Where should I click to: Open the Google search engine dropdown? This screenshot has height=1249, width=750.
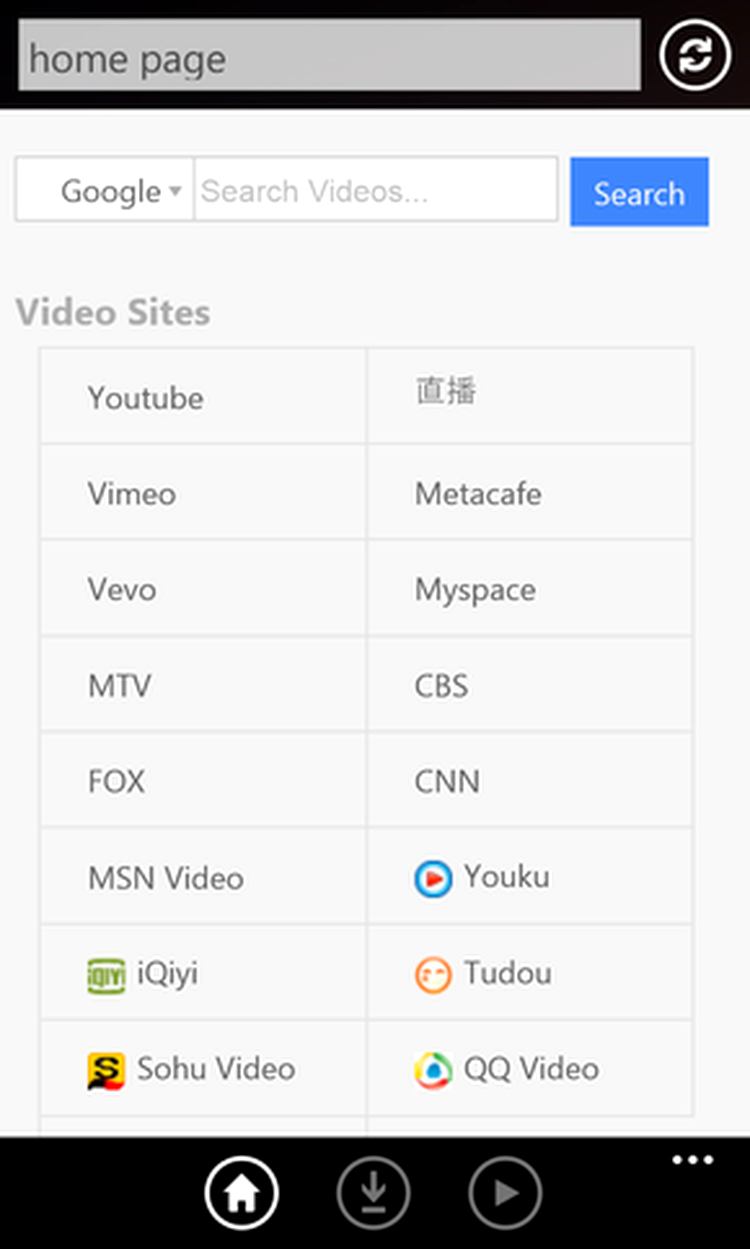[105, 190]
